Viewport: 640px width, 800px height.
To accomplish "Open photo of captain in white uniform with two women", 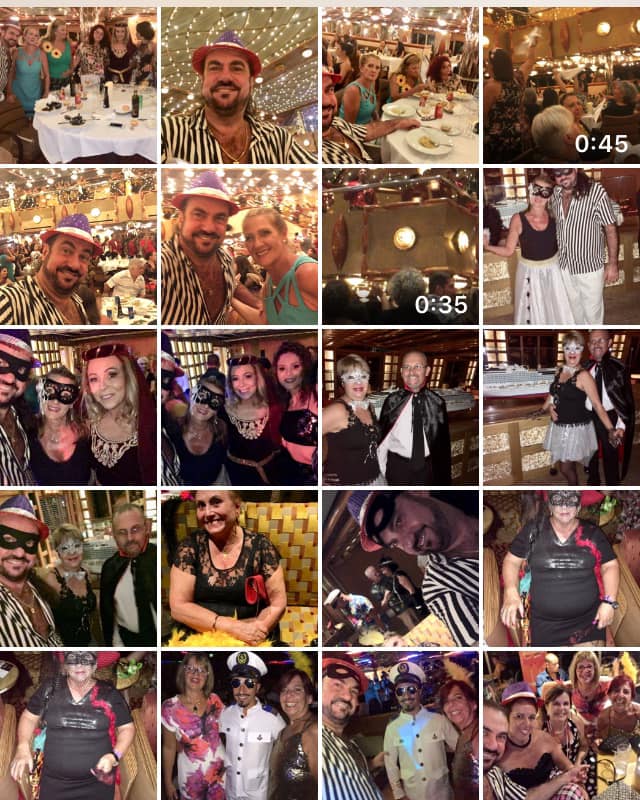I will pos(239,727).
